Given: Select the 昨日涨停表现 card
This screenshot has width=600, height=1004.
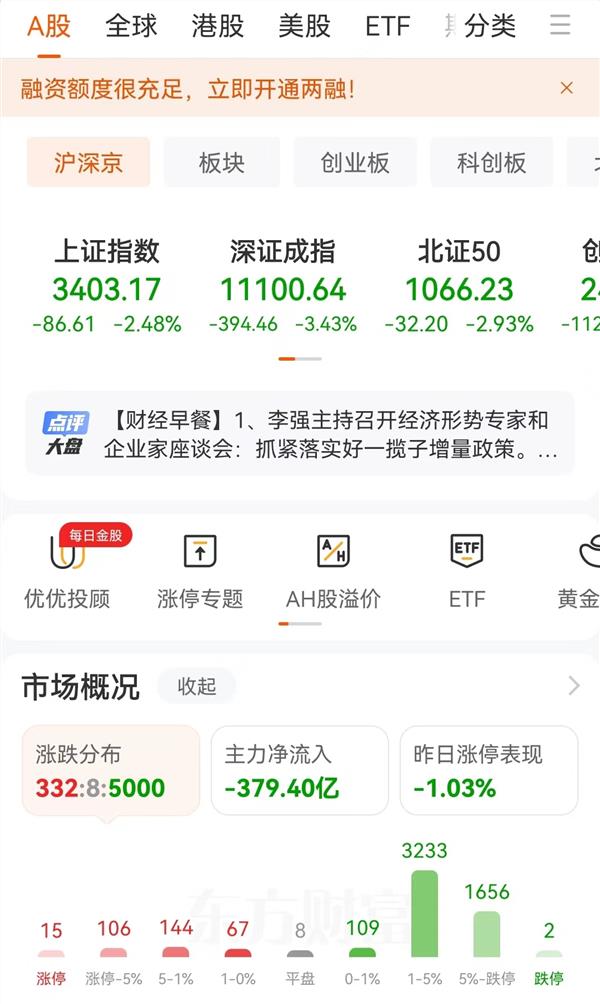Looking at the screenshot, I should (x=489, y=770).
